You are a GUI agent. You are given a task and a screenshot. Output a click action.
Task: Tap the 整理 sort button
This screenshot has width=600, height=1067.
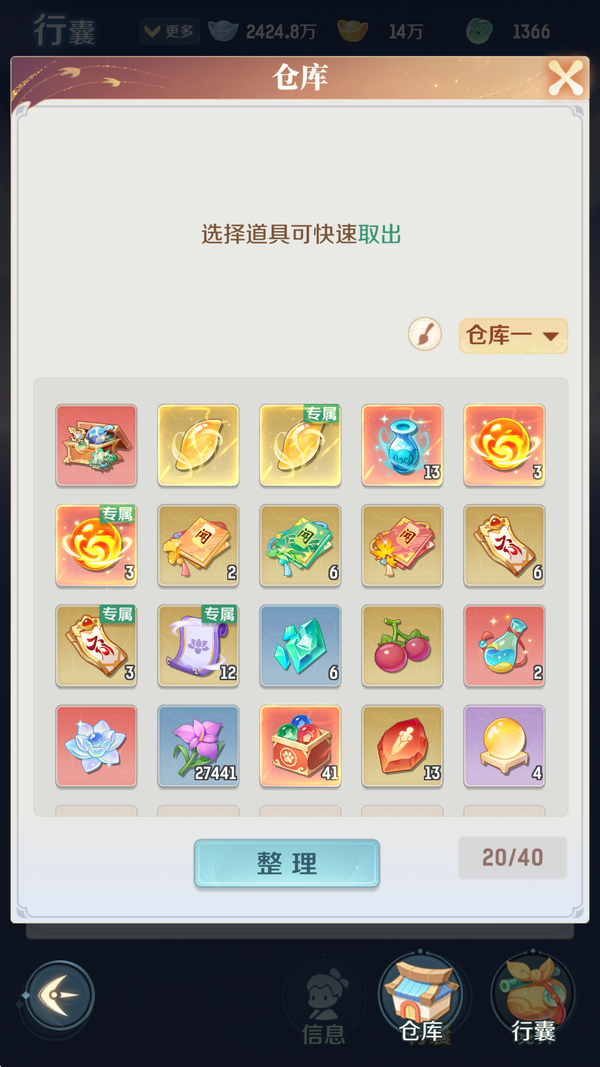point(287,864)
